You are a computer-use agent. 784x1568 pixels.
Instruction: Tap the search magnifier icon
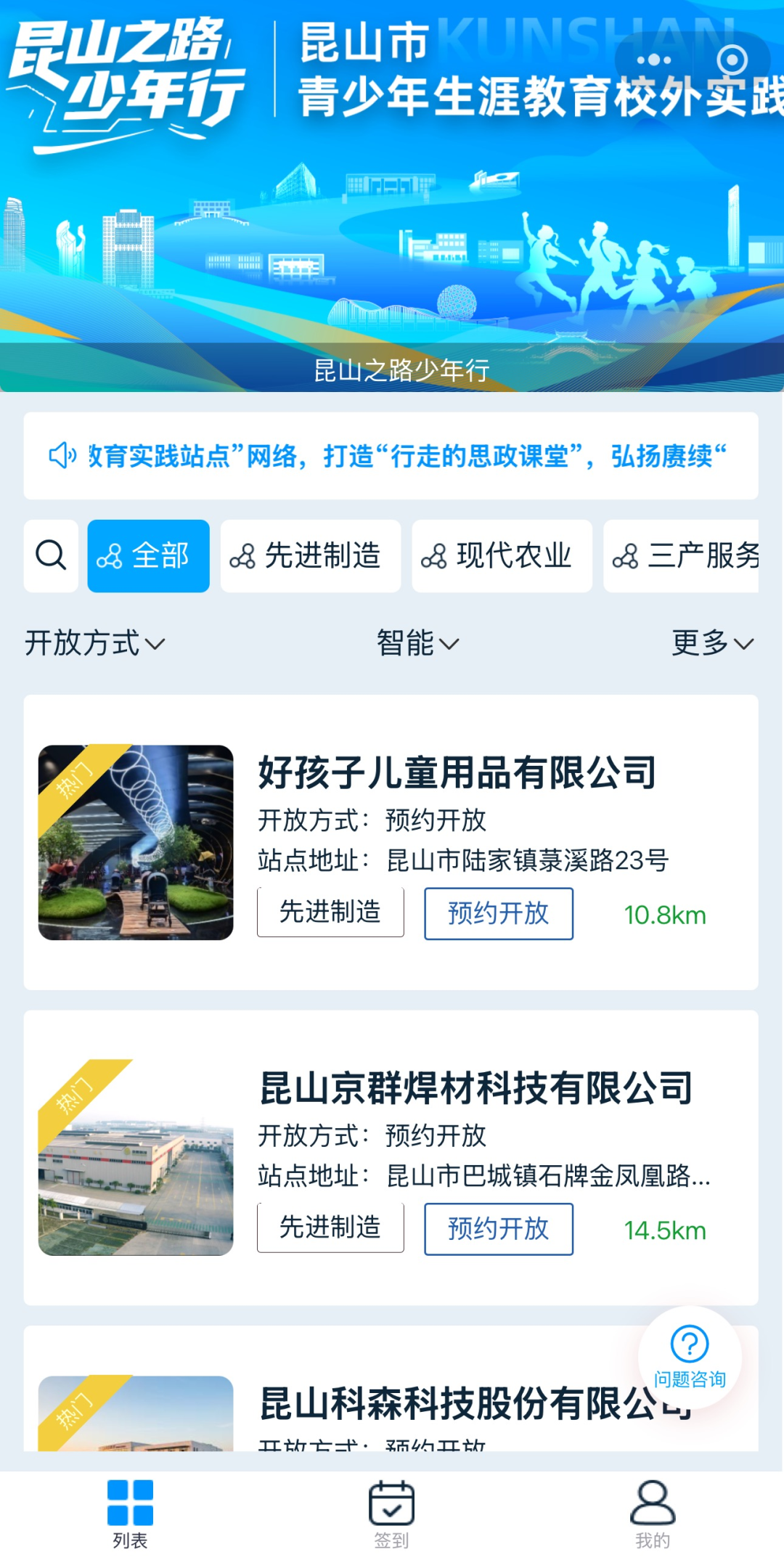[x=51, y=556]
